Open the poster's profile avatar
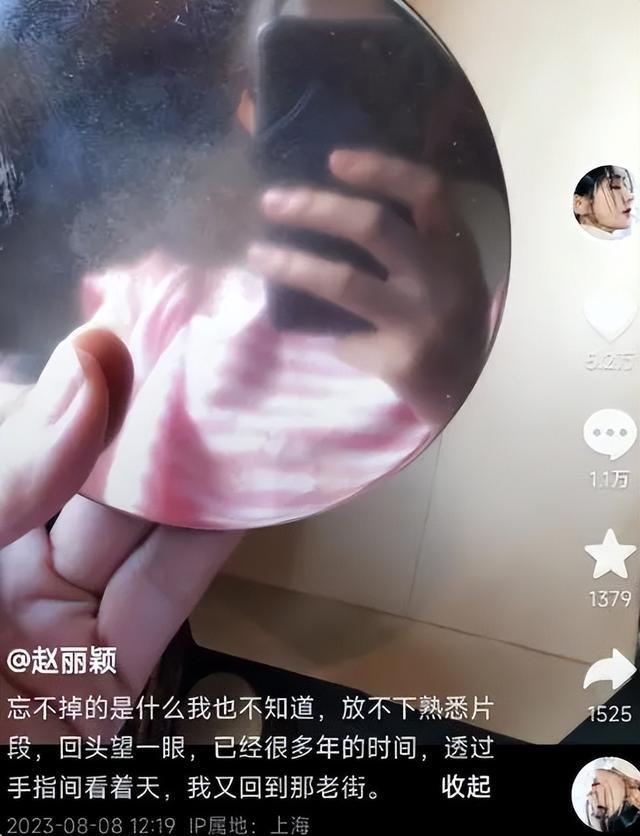The width and height of the screenshot is (640, 836). [x=603, y=202]
